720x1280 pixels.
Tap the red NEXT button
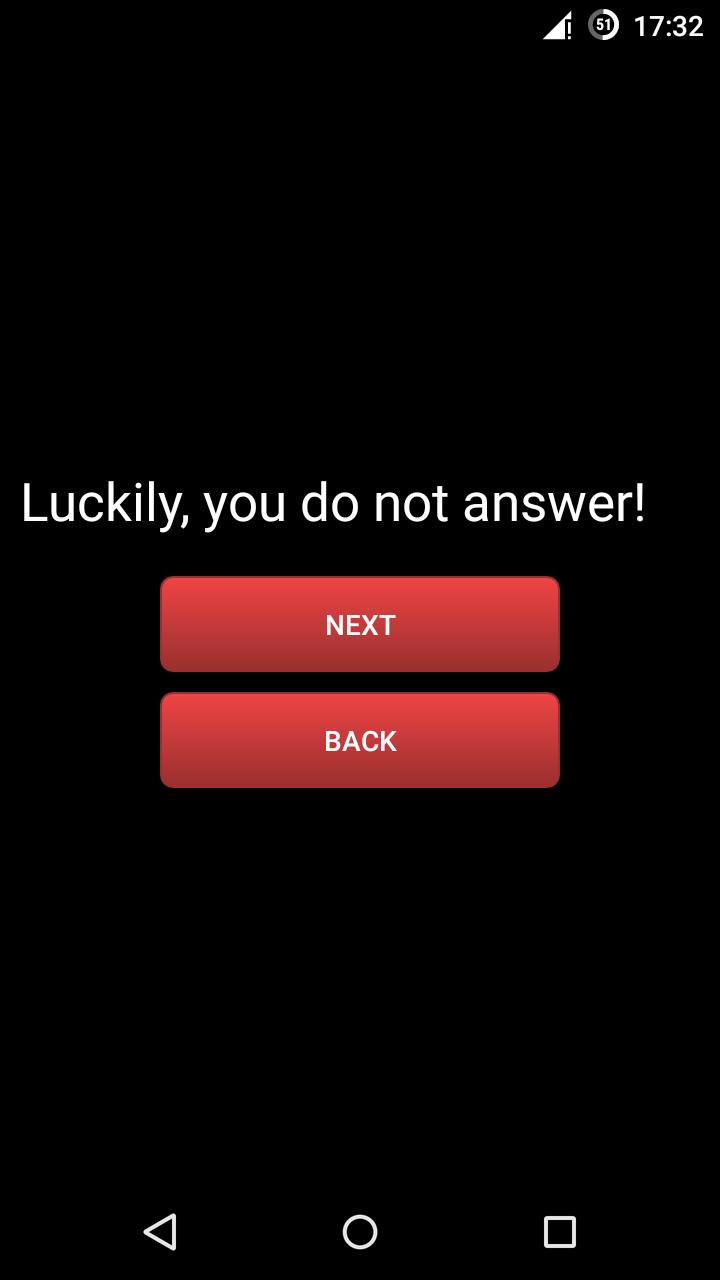point(360,624)
